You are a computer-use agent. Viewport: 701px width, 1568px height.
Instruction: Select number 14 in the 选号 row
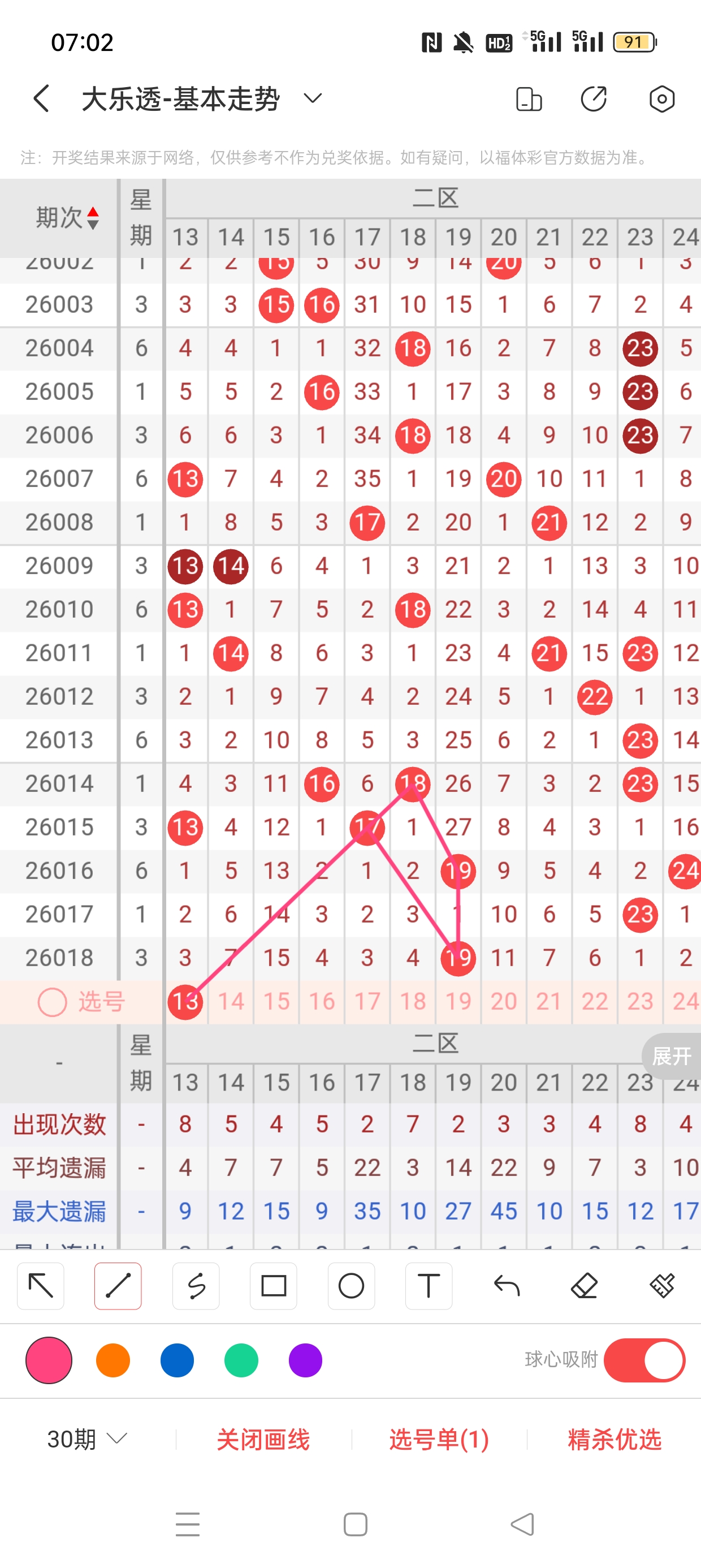coord(231,1001)
